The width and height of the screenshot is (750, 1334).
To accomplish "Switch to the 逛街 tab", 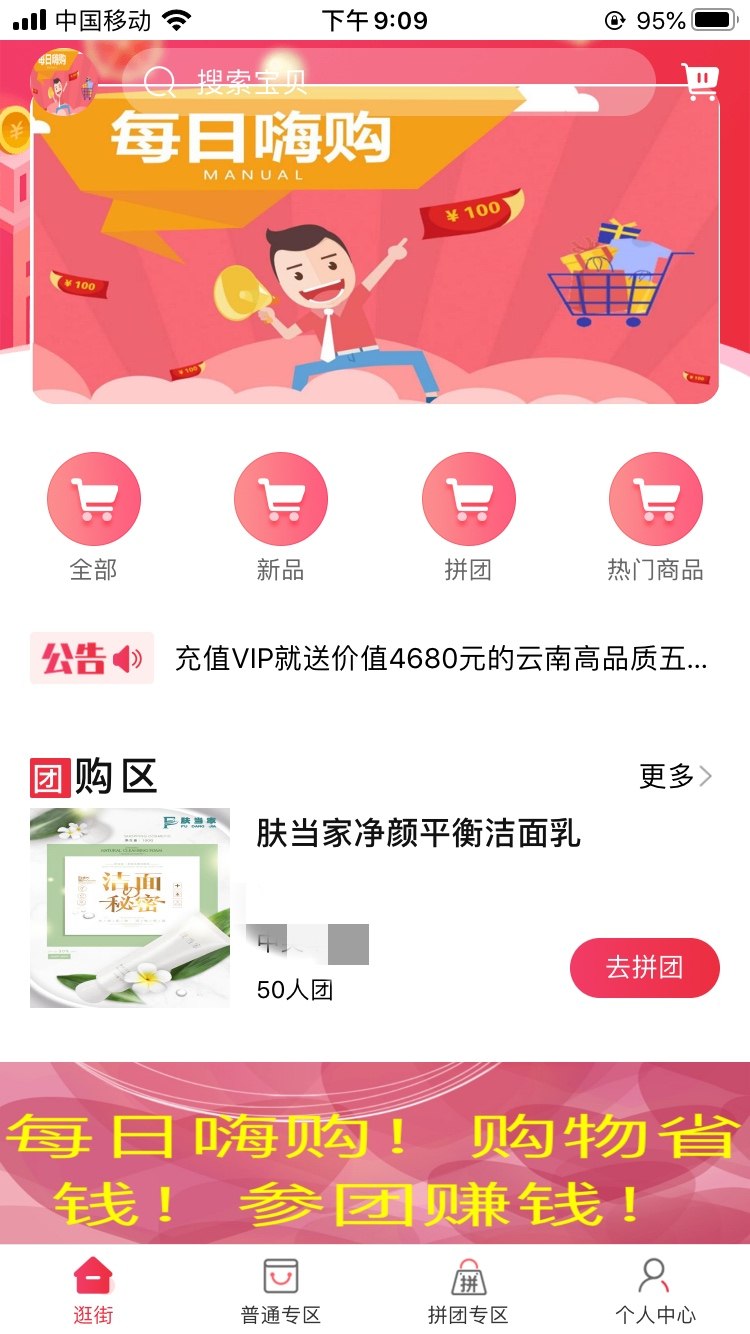I will point(93,1290).
